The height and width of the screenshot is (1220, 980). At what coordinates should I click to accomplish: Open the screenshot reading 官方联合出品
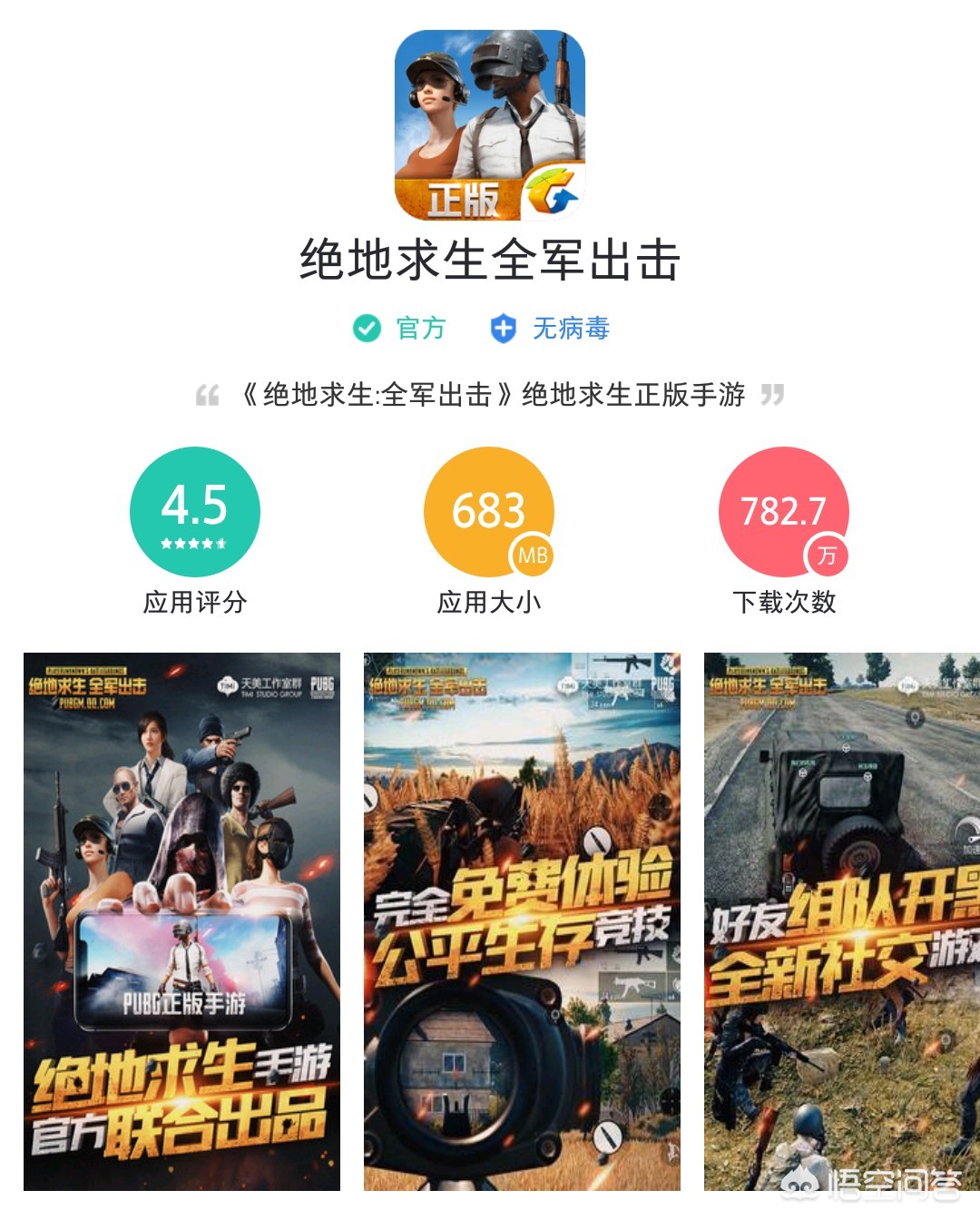[181, 921]
